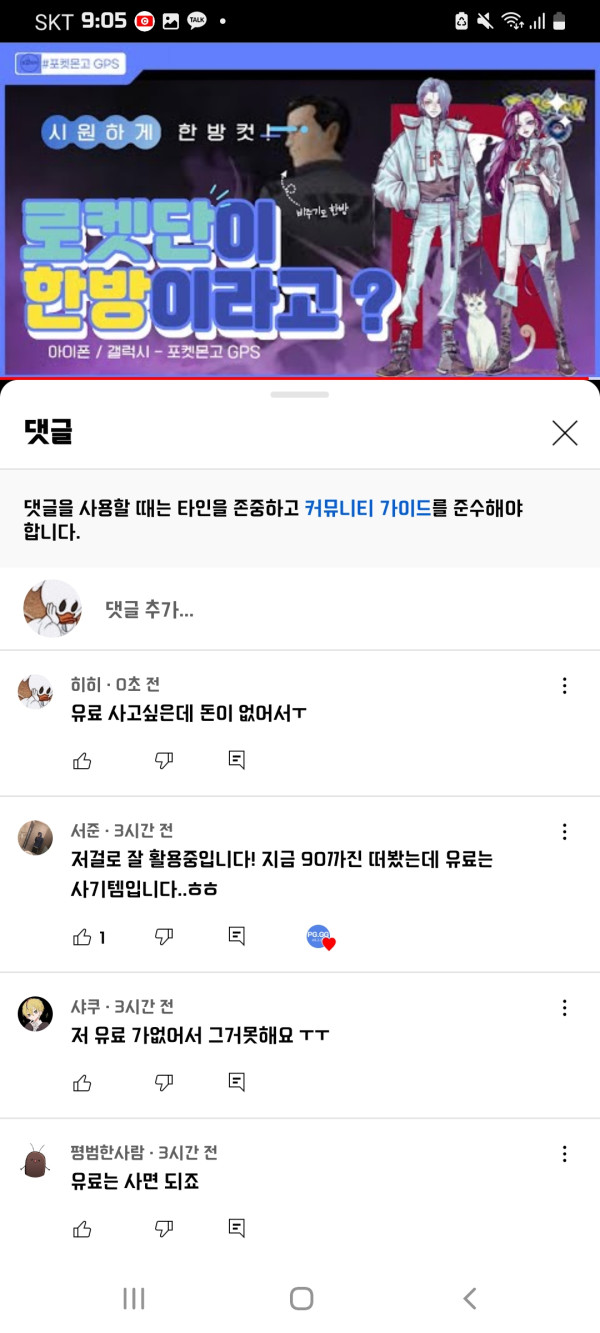
Task: Like 히히's comment
Action: pos(82,761)
